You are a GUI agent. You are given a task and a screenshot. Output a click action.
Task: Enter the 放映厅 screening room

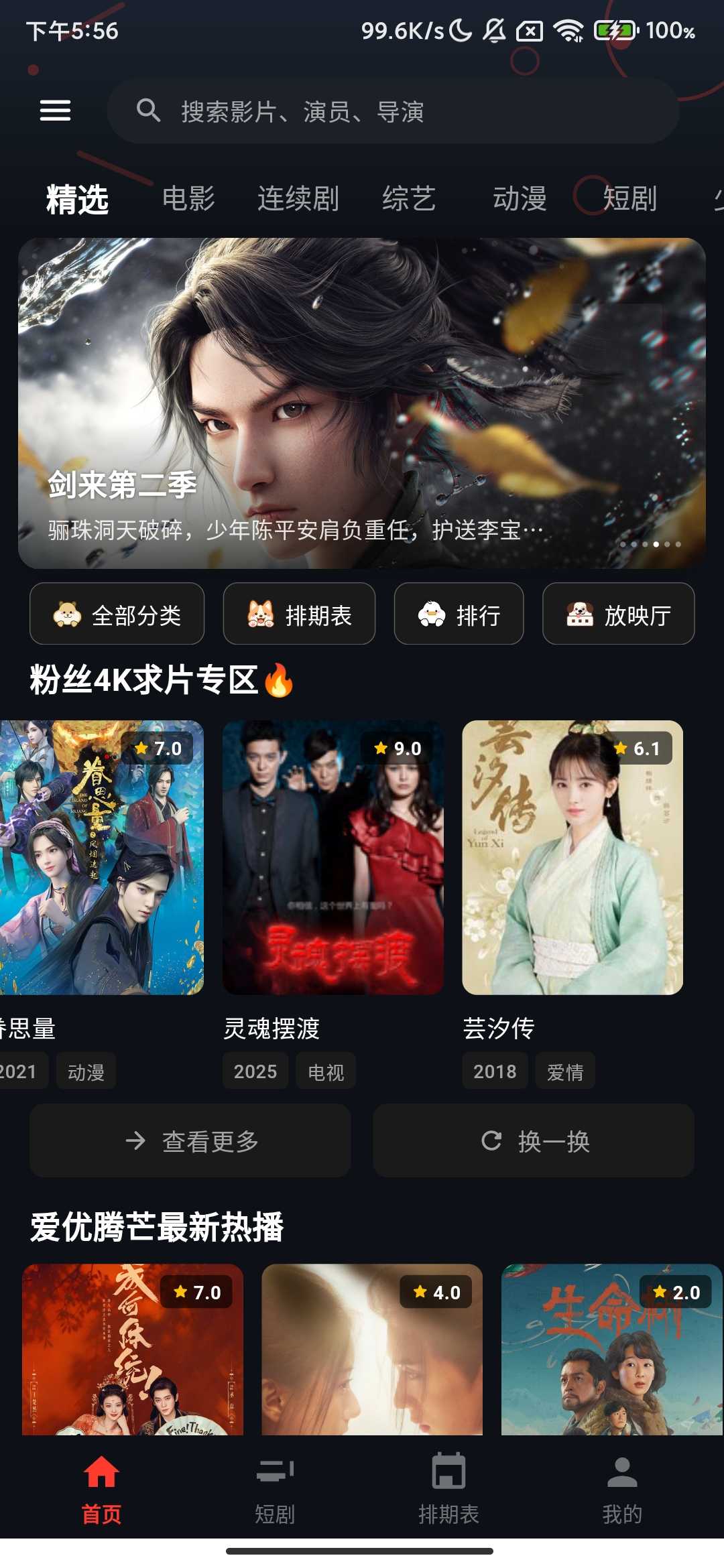pyautogui.click(x=618, y=614)
